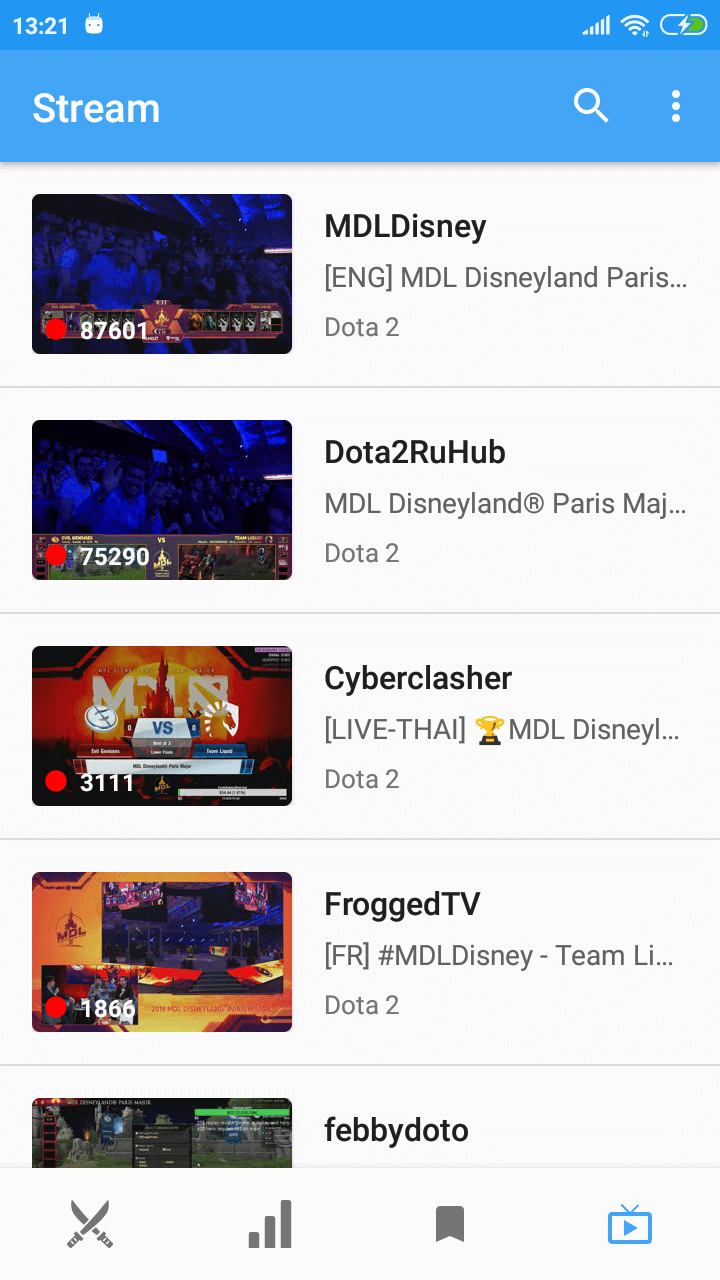Viewport: 720px width, 1280px height.
Task: Select the Stream tab in bottom navigation
Action: point(630,1224)
